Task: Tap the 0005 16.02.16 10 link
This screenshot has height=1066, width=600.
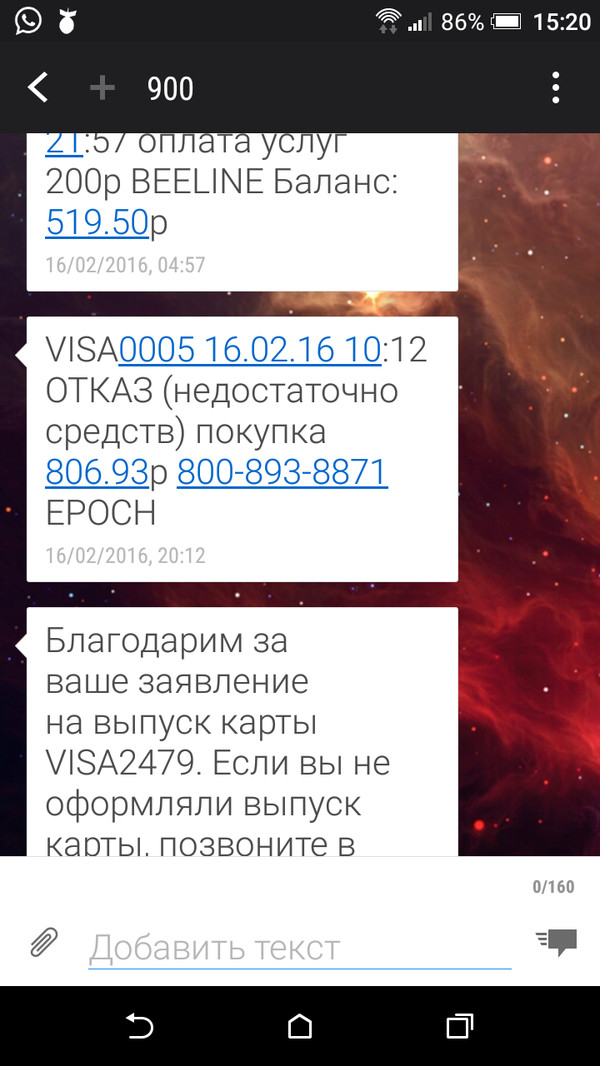Action: coord(249,350)
